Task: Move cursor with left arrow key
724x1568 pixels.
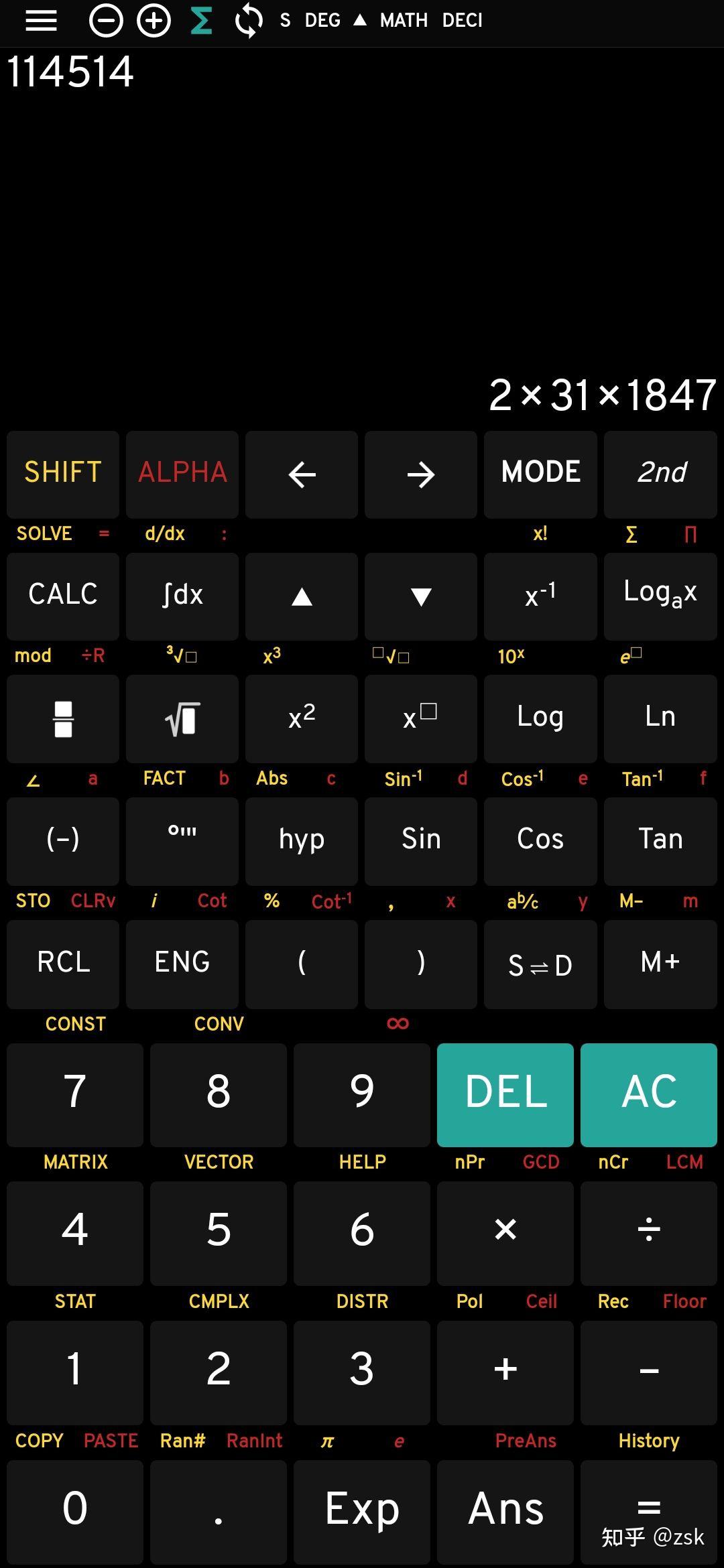Action: [x=302, y=474]
